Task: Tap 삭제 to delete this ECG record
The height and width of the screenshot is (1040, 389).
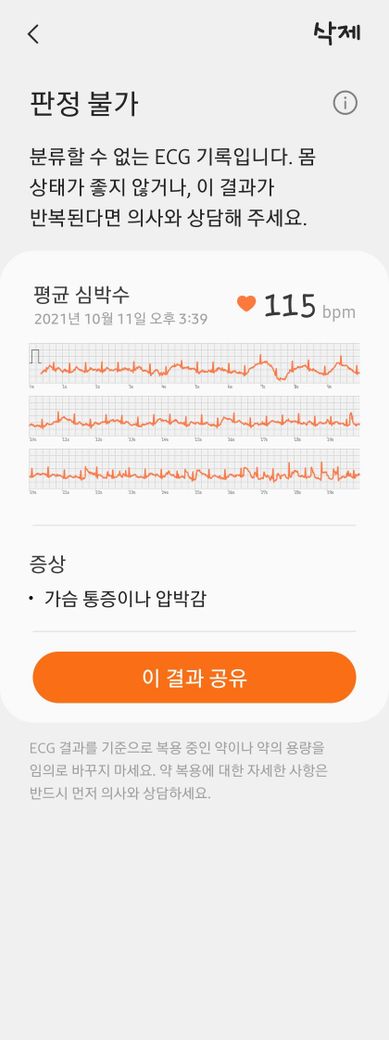Action: tap(337, 32)
